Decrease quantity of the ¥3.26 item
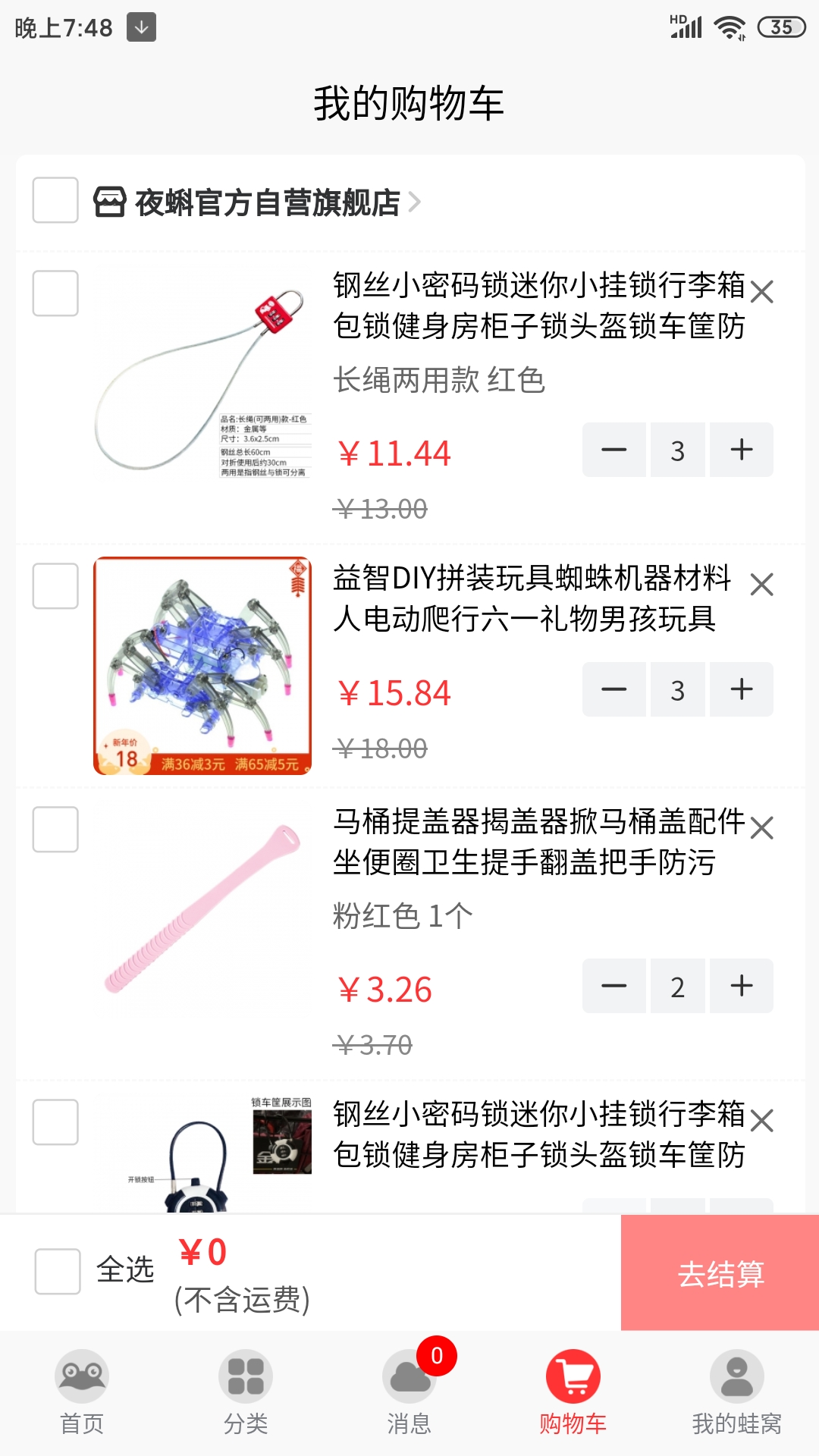Screen dimensions: 819x1456 (613, 986)
